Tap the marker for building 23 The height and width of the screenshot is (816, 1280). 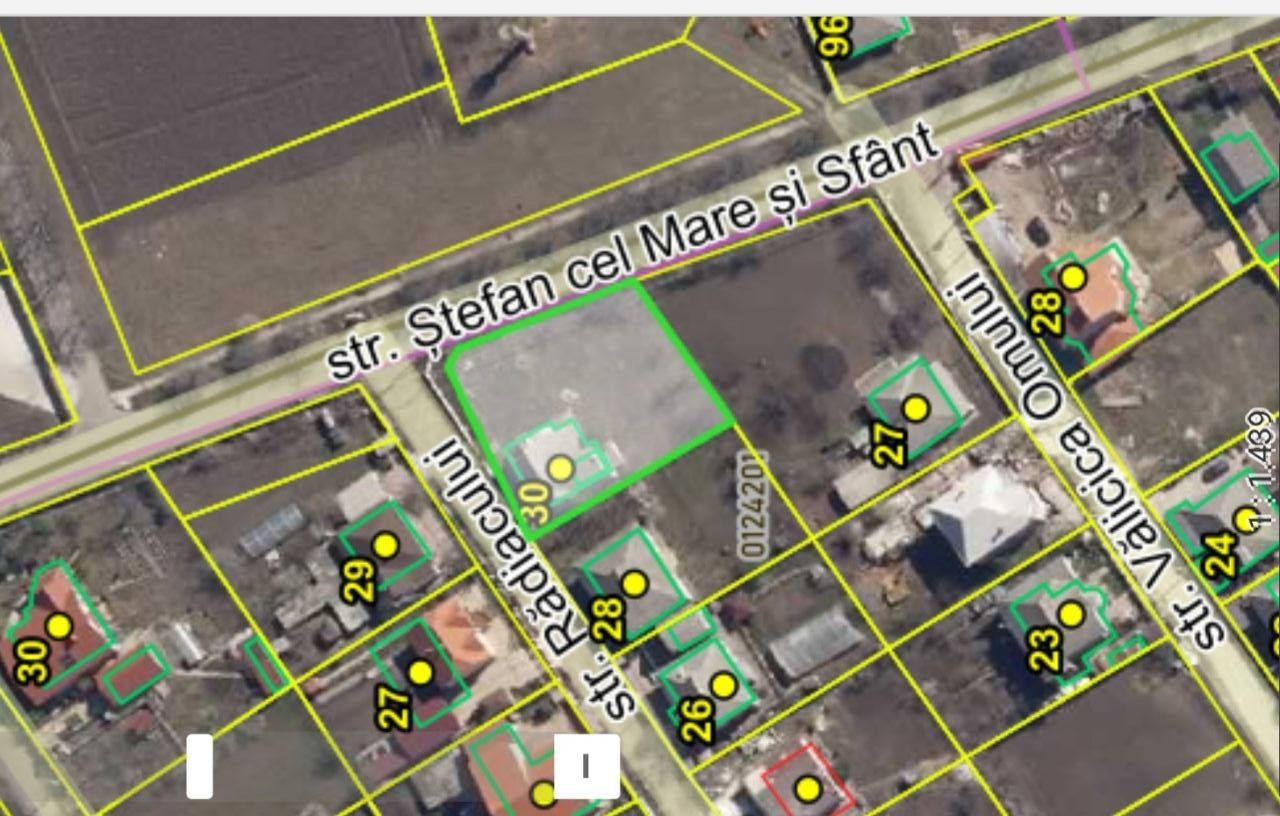pos(1071,615)
